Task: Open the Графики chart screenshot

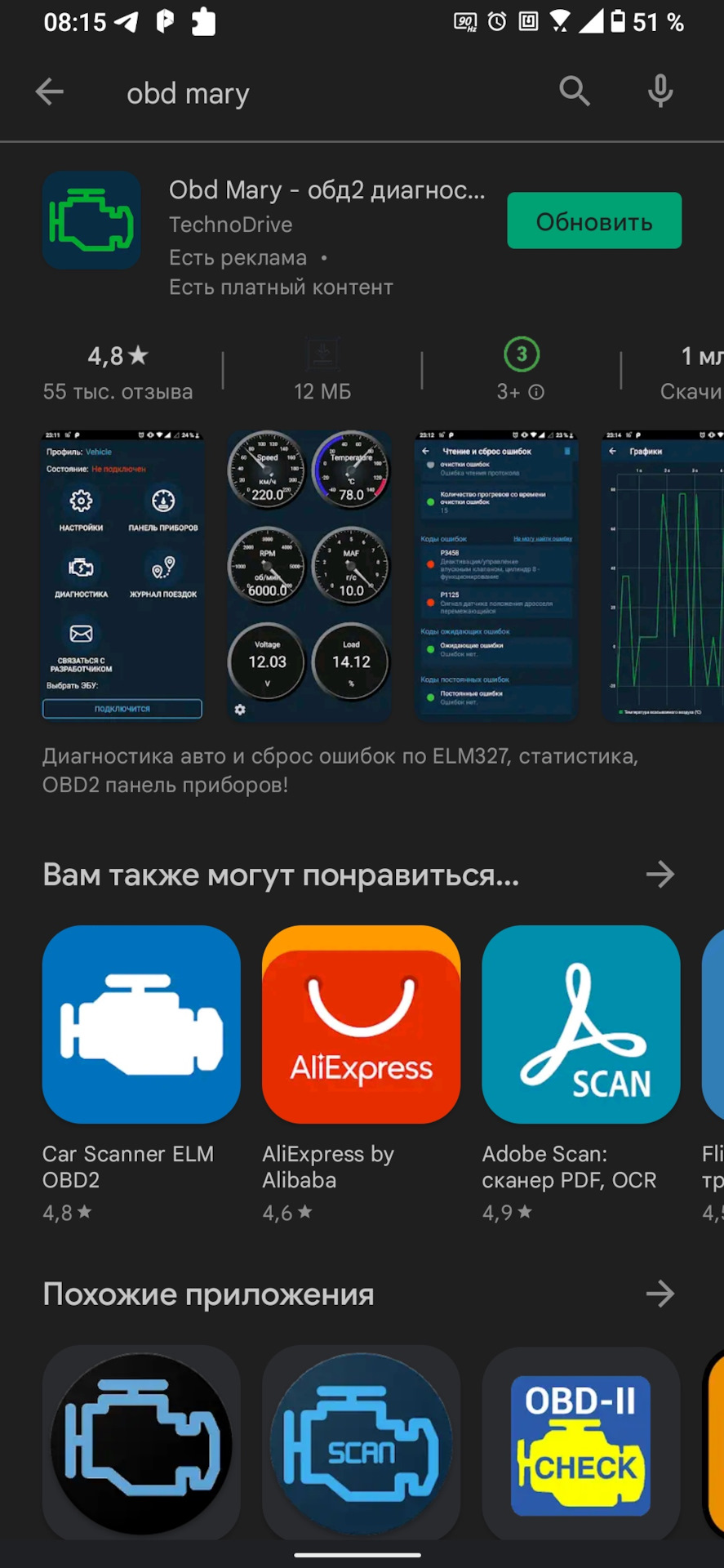Action: [663, 575]
